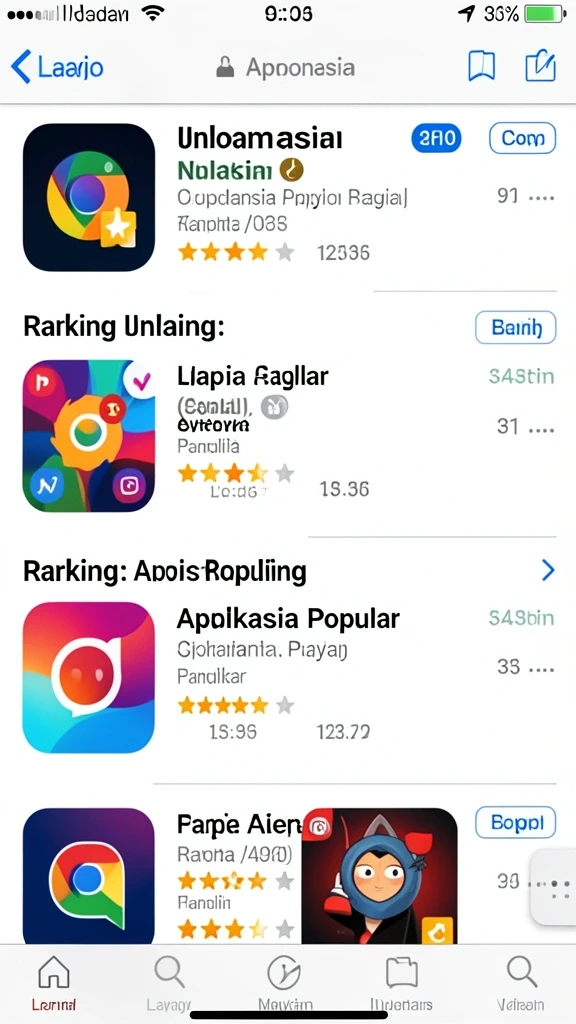Image resolution: width=576 pixels, height=1024 pixels.
Task: Switch to the home tab with house icon
Action: tap(54, 983)
